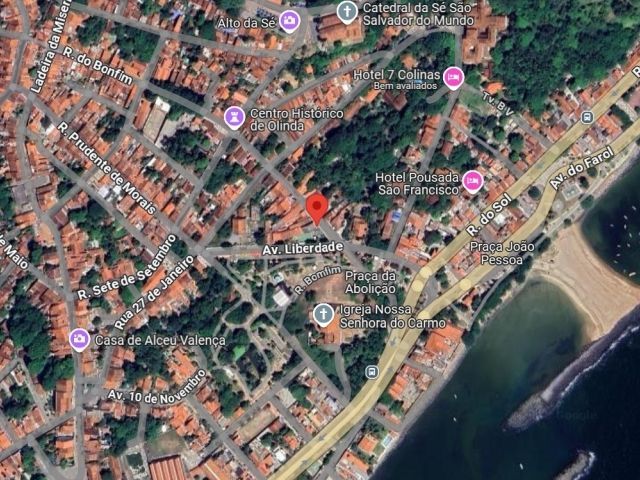Select the Catedral da Sé São Salvador marker
The image size is (640, 480).
pos(347,12)
